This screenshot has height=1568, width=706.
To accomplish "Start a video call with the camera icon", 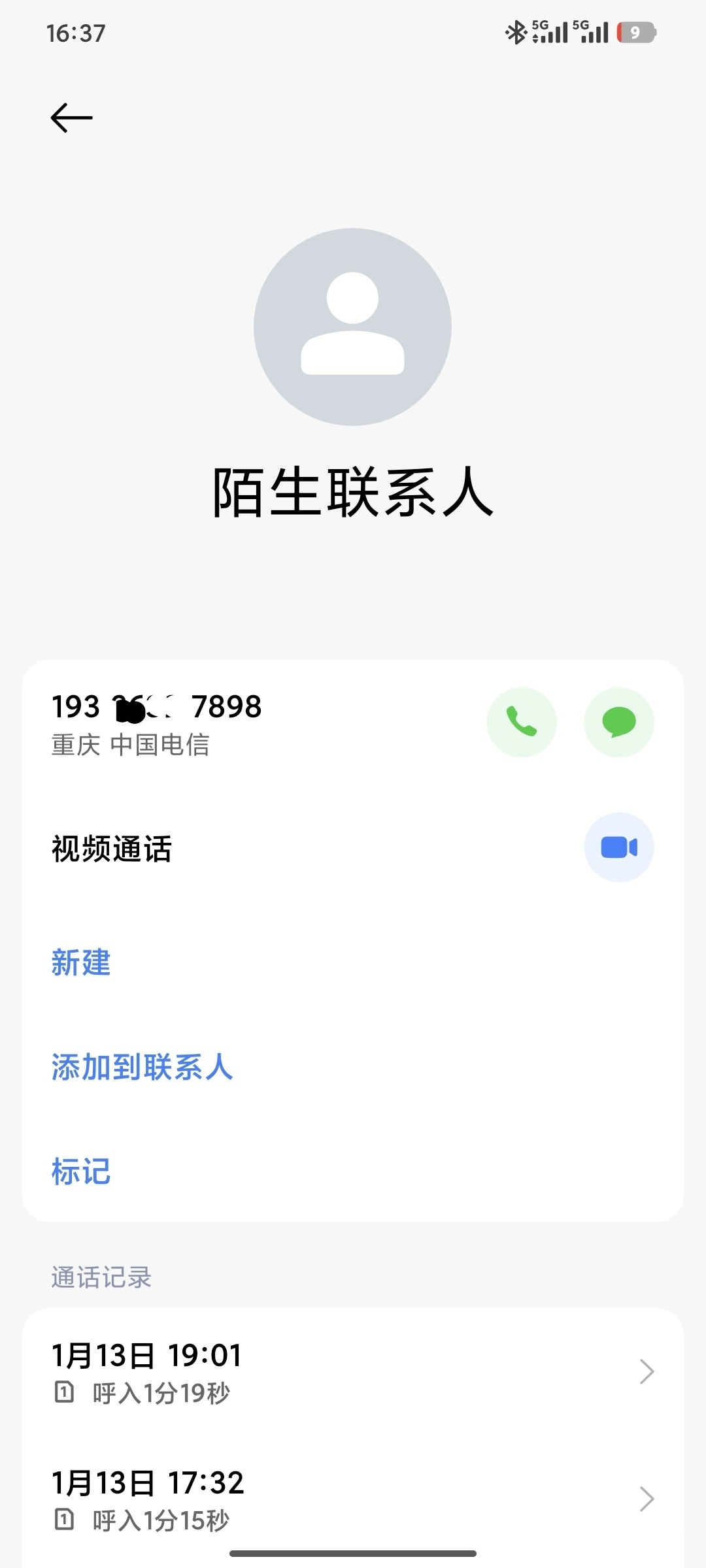I will [618, 847].
